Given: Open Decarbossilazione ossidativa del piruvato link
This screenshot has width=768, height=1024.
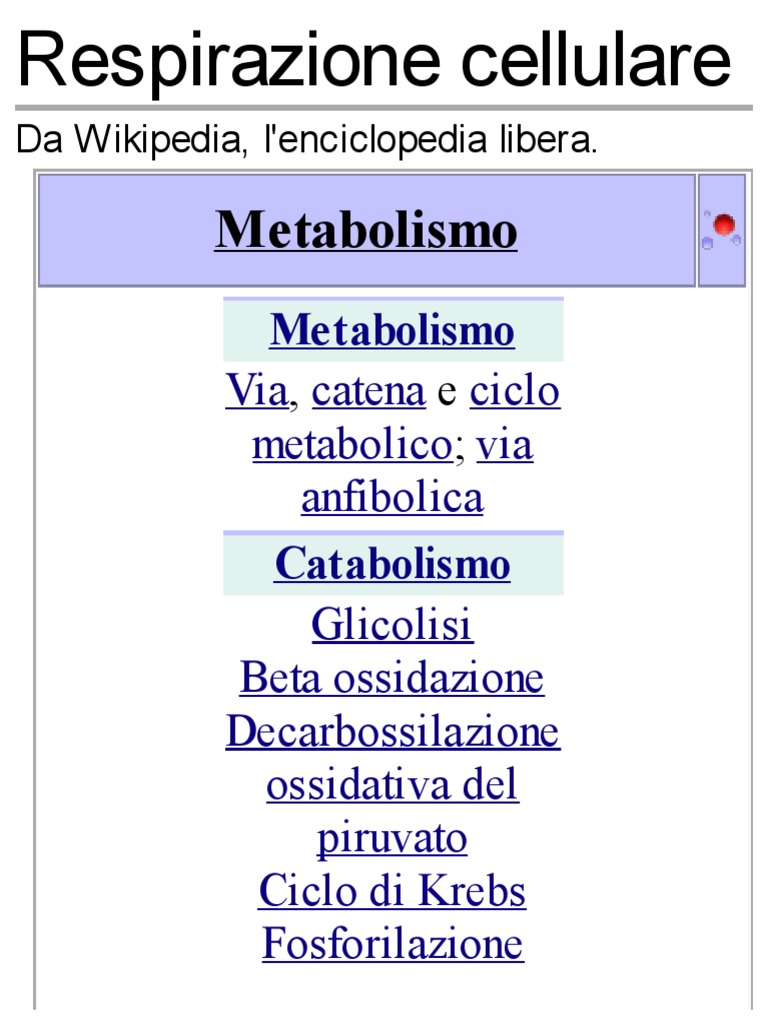Looking at the screenshot, I should (392, 784).
